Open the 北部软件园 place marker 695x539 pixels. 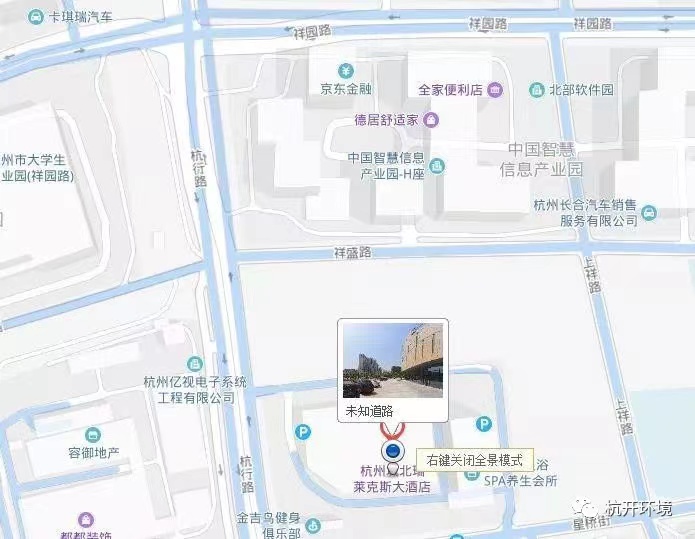pyautogui.click(x=536, y=89)
